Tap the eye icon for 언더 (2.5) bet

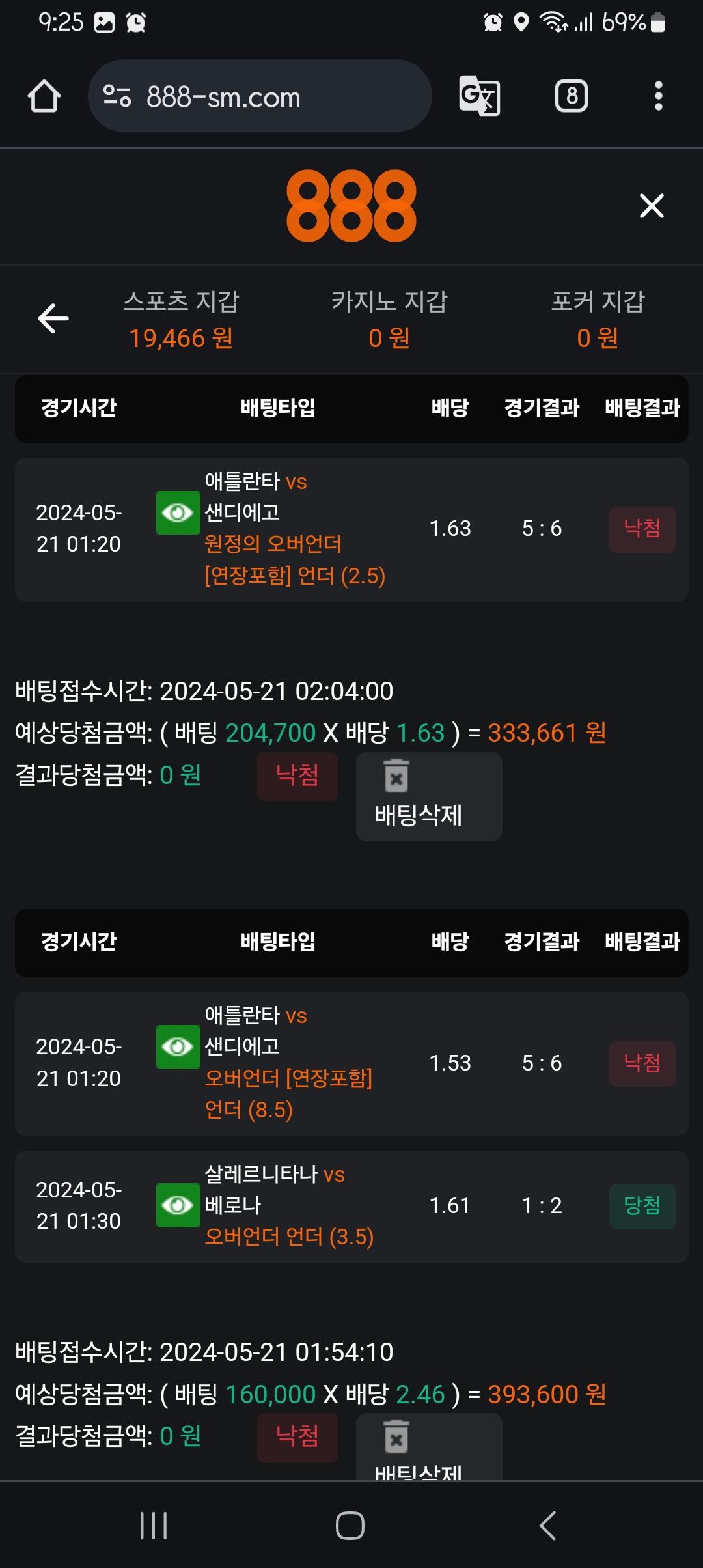click(x=178, y=513)
